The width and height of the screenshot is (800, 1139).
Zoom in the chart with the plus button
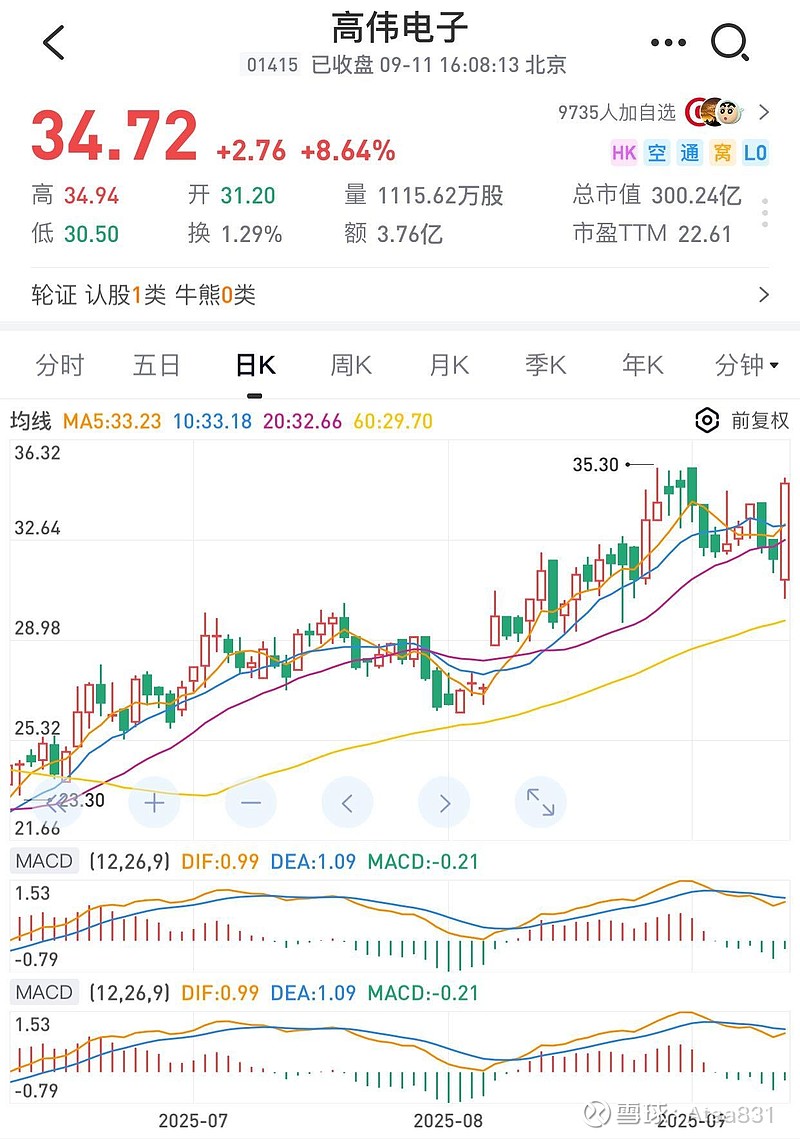(154, 803)
